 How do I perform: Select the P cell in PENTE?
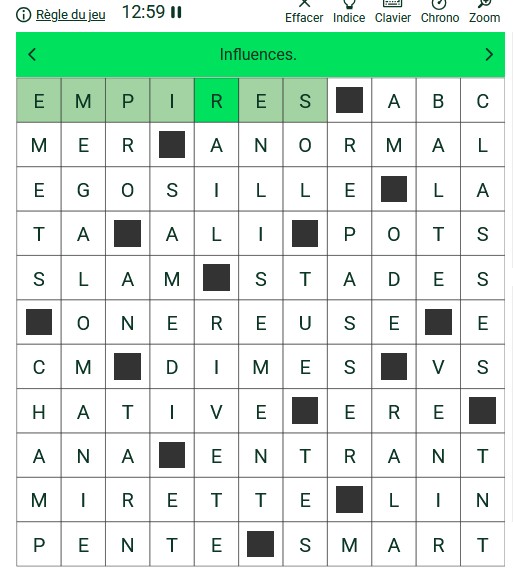point(39,545)
